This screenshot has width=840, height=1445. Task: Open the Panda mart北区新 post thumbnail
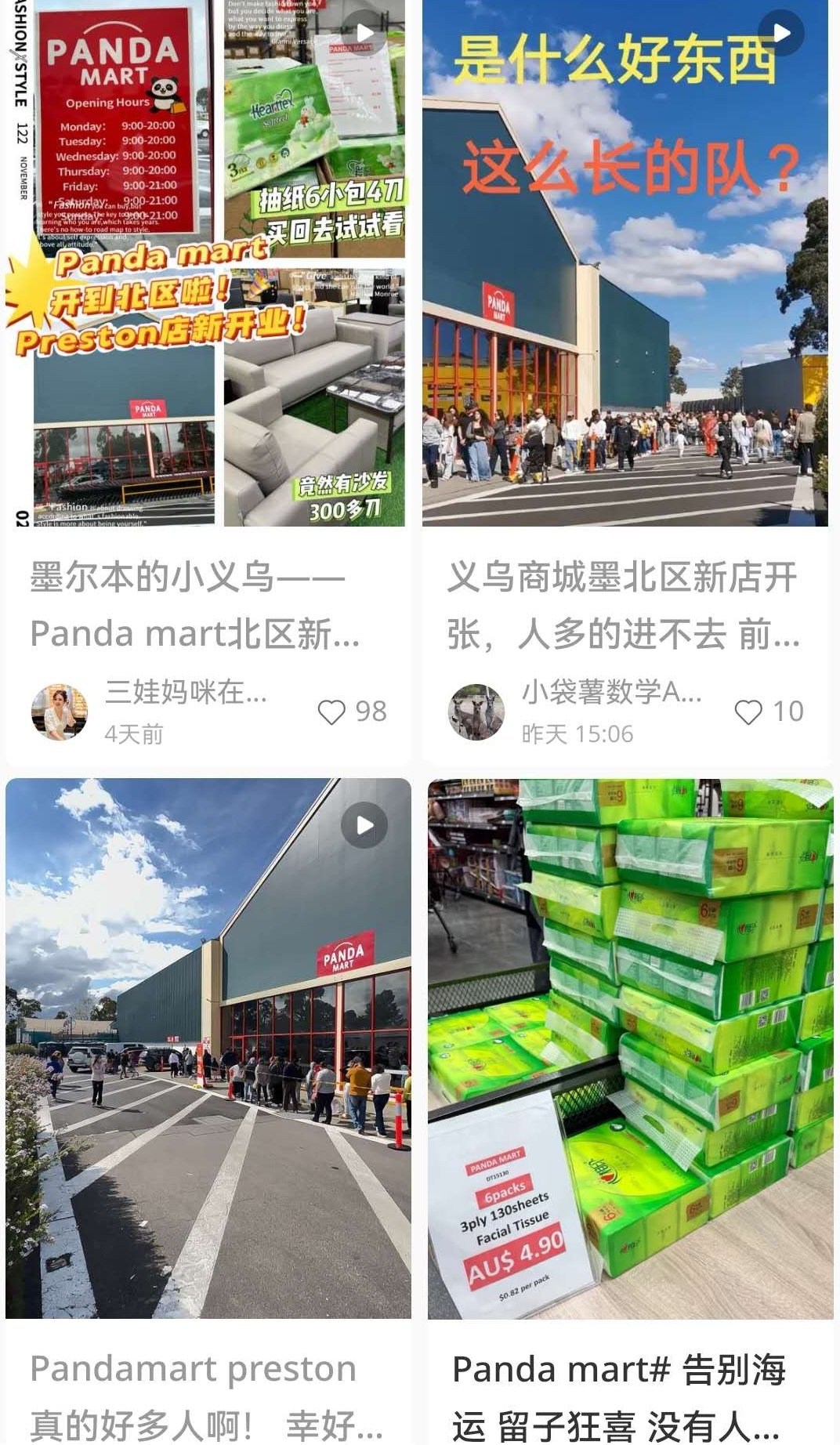coord(208,263)
